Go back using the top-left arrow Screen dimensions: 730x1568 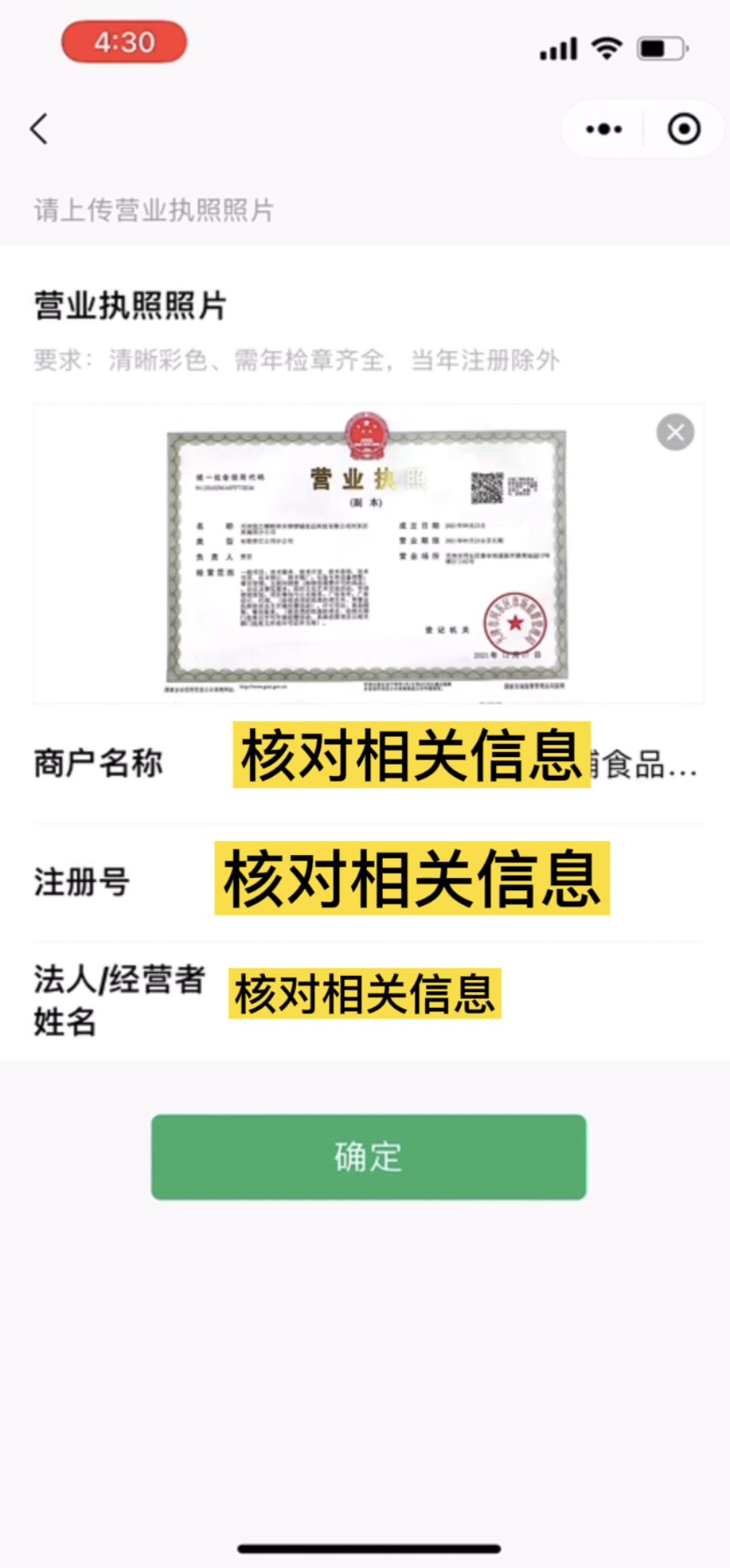[39, 128]
